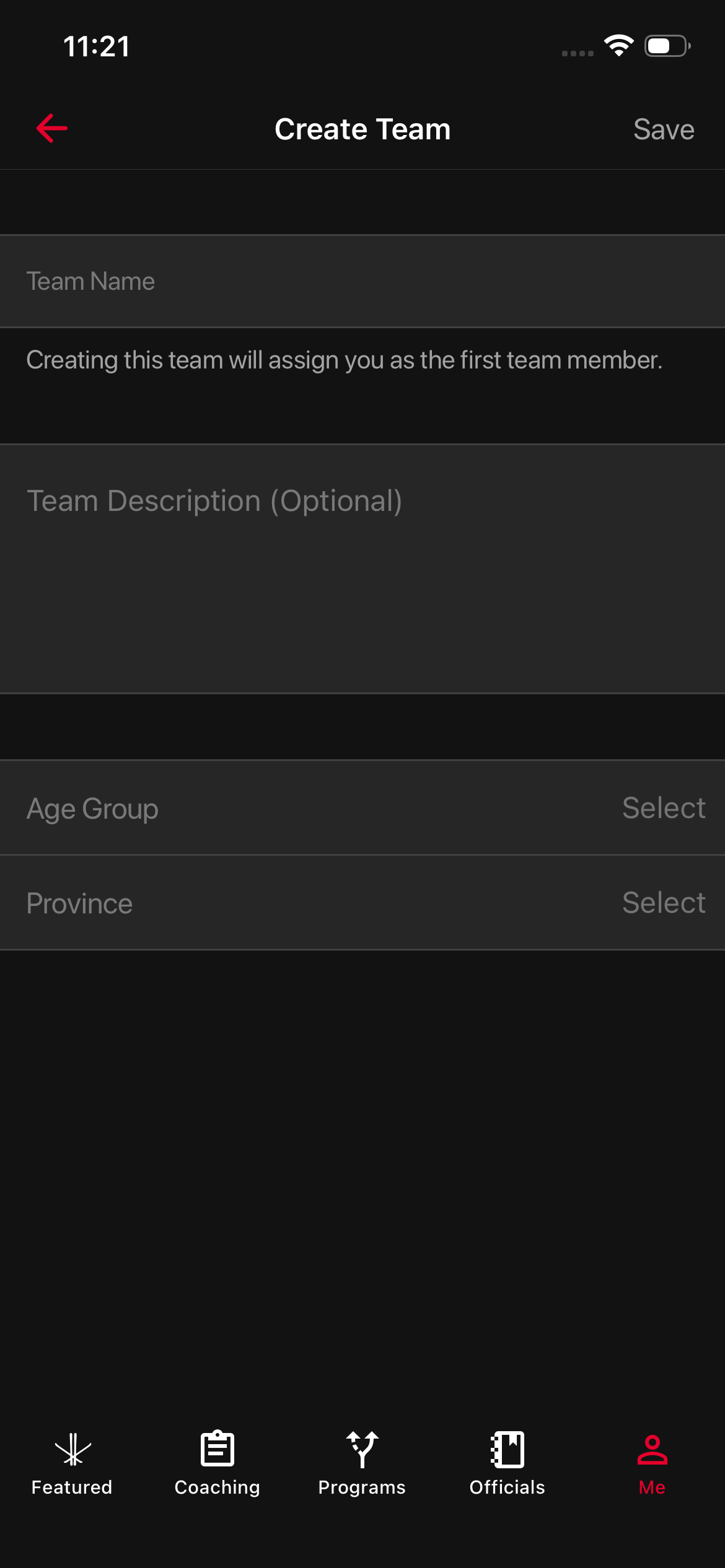Tap the Programs branching arrows icon
Viewport: 725px width, 1568px height.
[362, 1449]
